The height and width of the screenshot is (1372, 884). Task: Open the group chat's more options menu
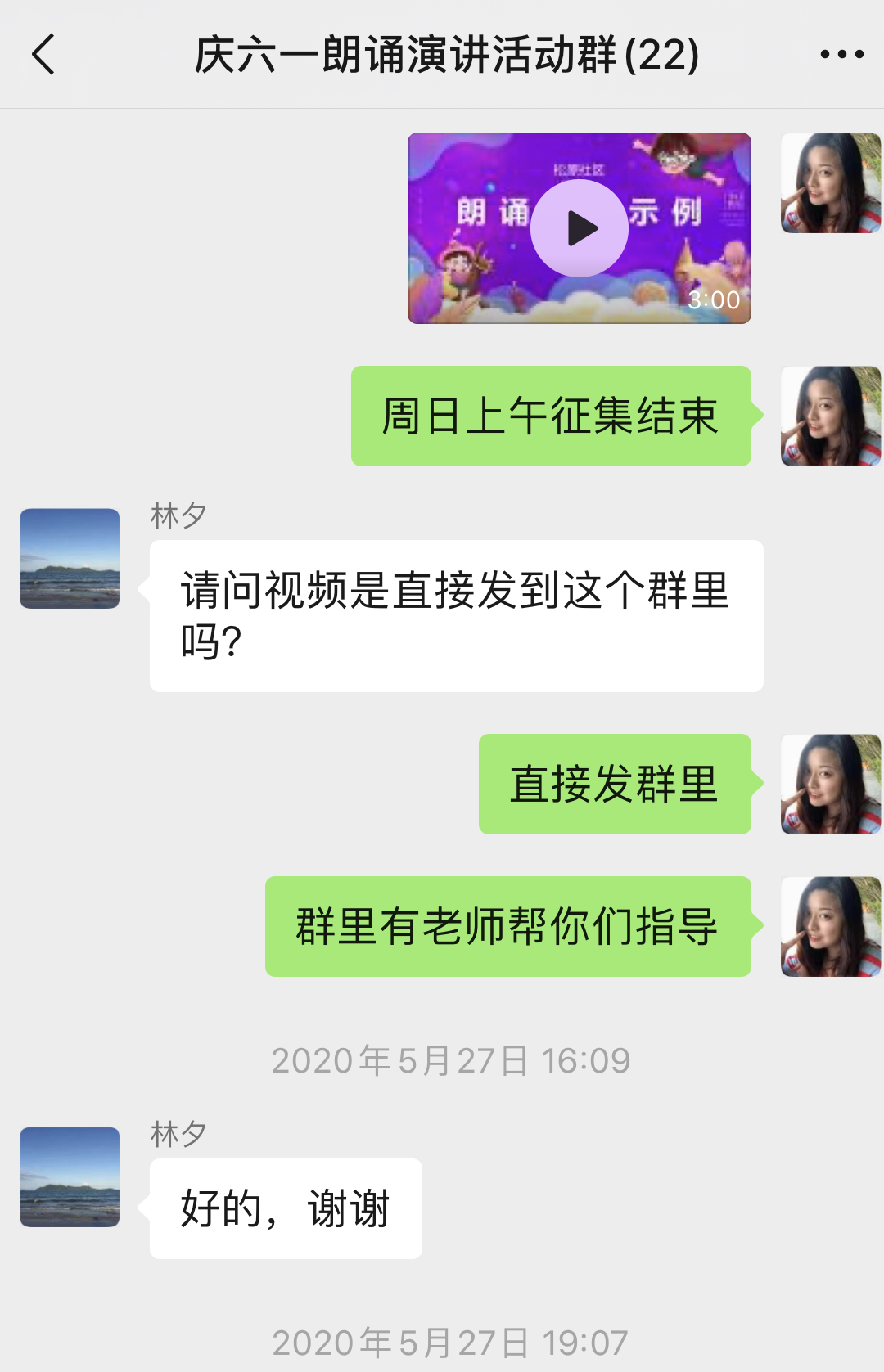tap(841, 55)
